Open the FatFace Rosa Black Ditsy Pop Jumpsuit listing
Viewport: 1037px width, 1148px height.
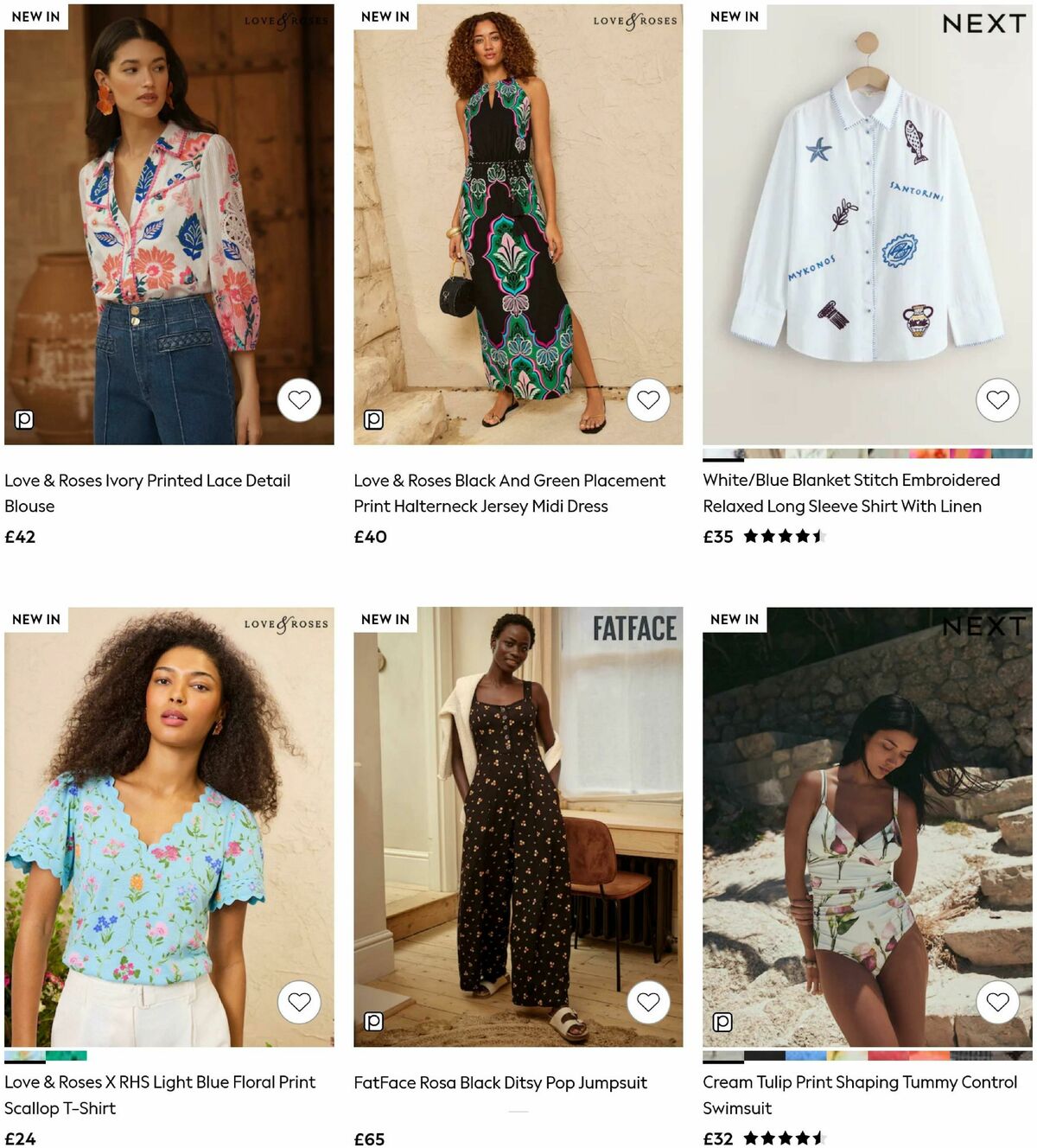click(499, 1082)
